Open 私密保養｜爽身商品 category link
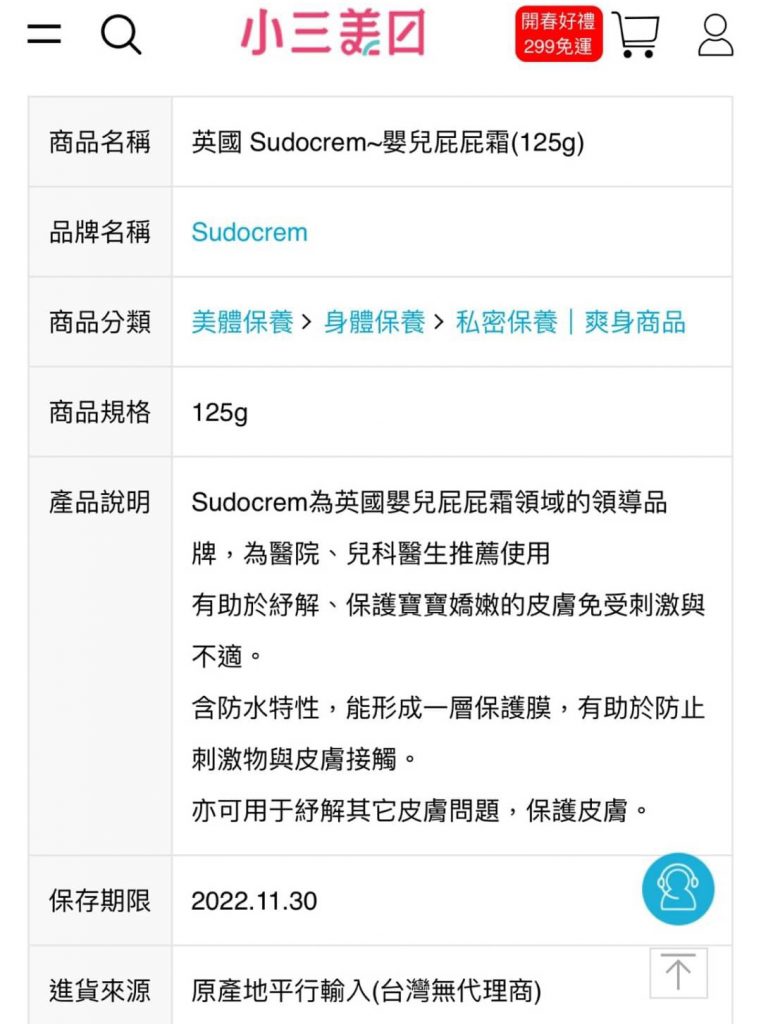The image size is (761, 1024). [570, 322]
